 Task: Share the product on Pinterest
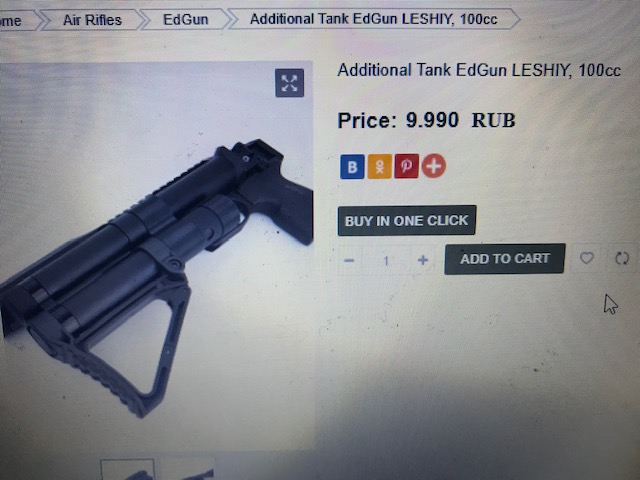click(406, 166)
